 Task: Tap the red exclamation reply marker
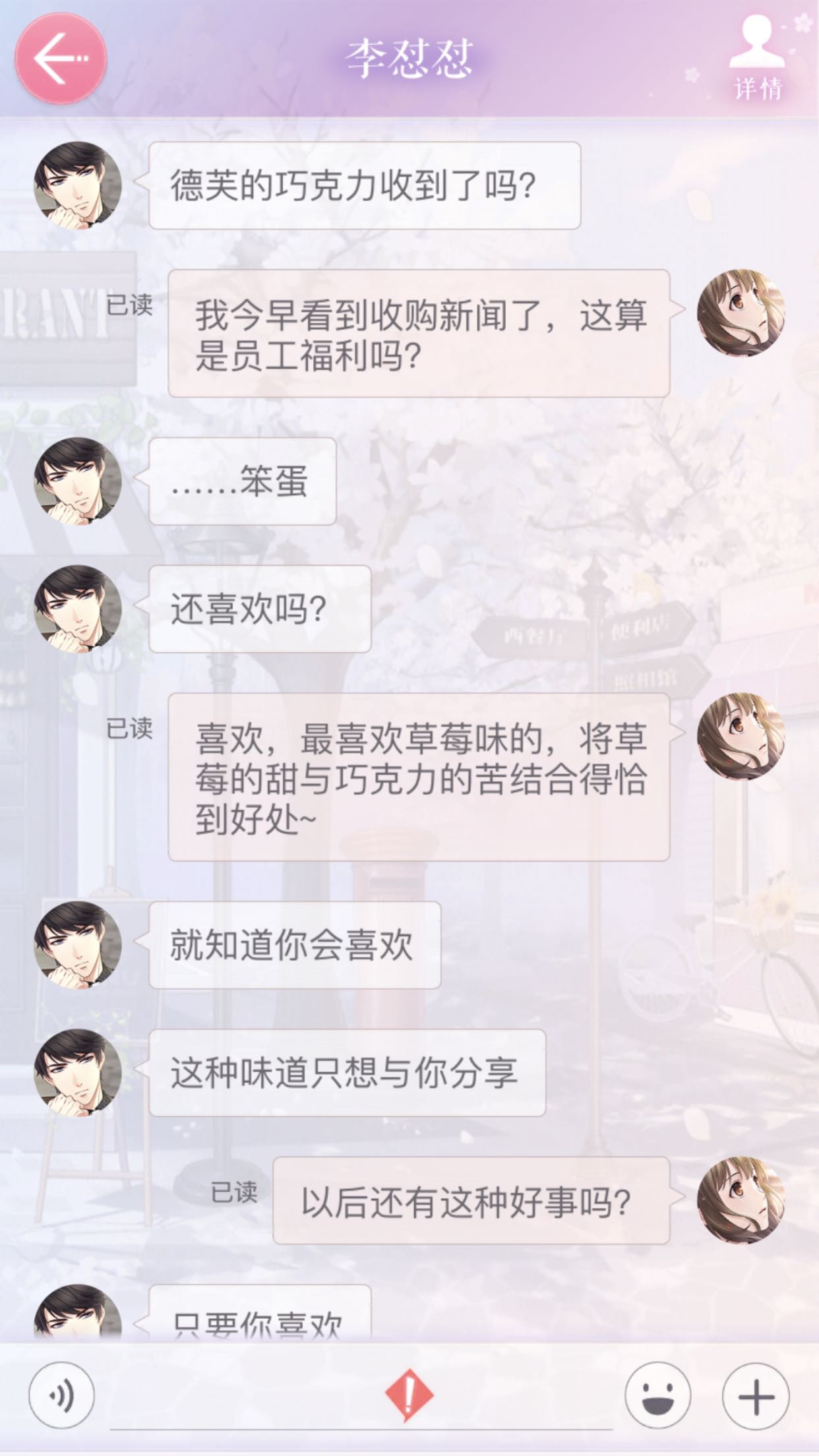click(x=409, y=1395)
